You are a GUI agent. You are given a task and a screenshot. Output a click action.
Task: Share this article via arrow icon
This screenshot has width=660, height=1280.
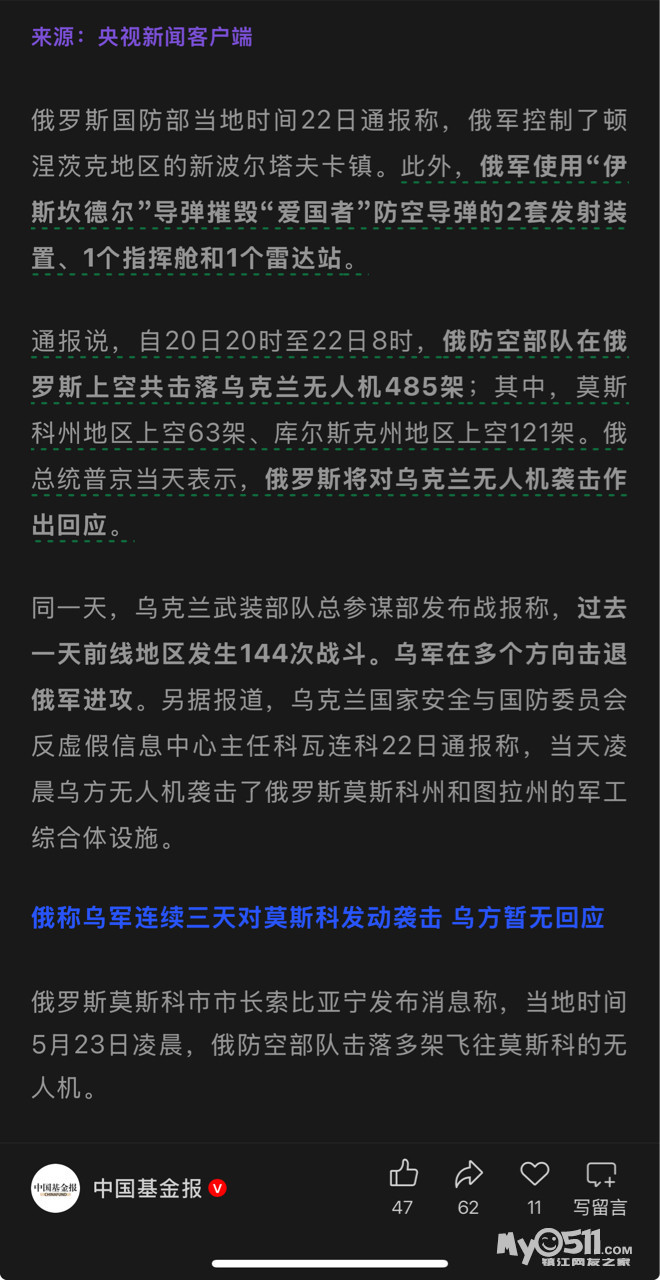pyautogui.click(x=468, y=1174)
